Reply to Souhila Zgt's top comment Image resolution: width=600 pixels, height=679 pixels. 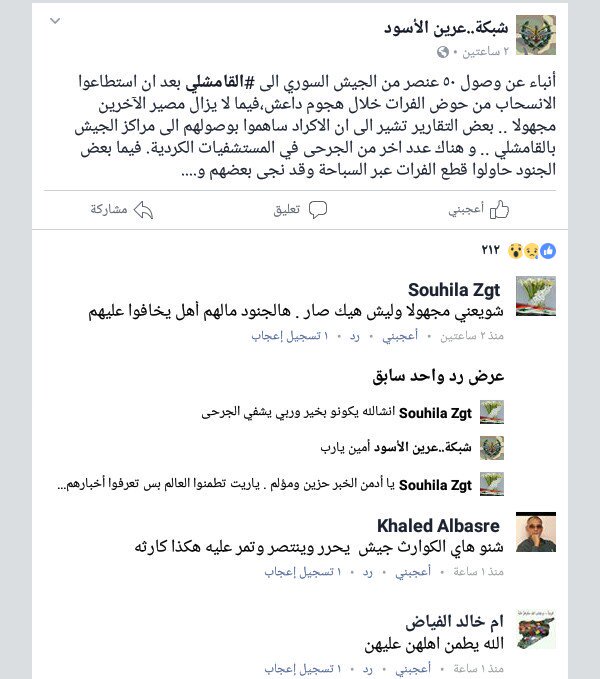[x=354, y=337]
